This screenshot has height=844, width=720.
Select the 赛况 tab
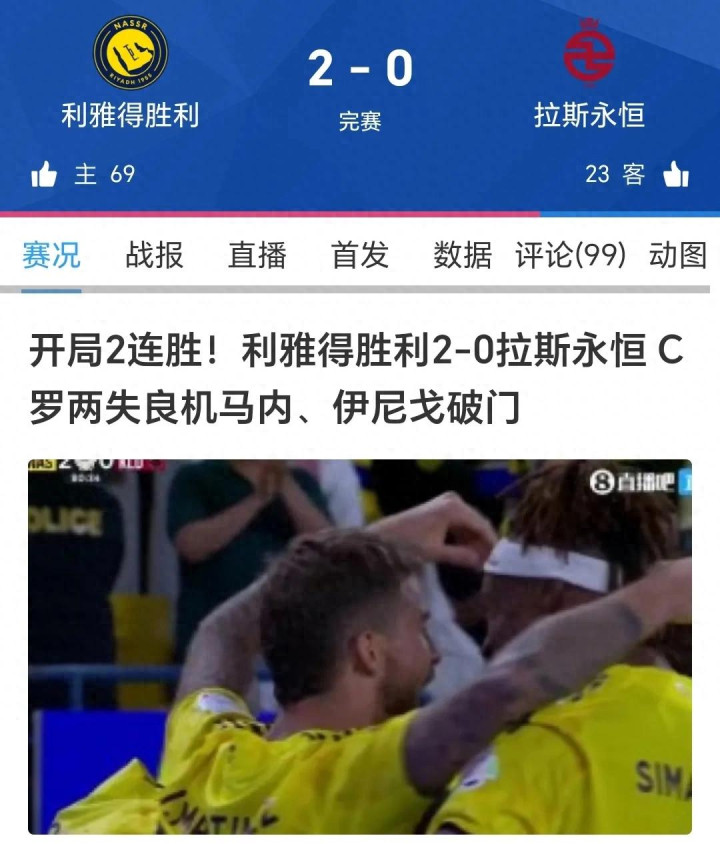pyautogui.click(x=51, y=256)
